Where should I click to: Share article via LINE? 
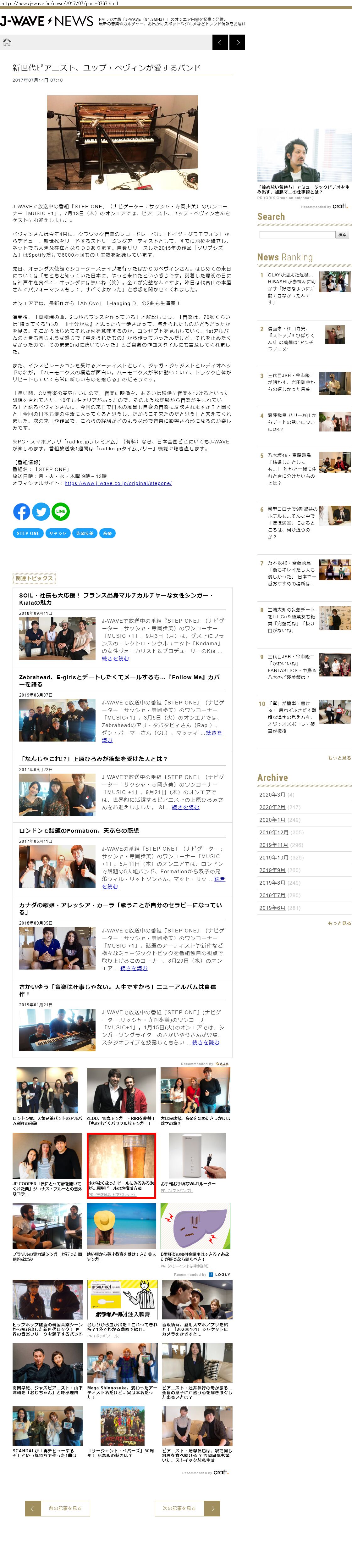pos(60,511)
